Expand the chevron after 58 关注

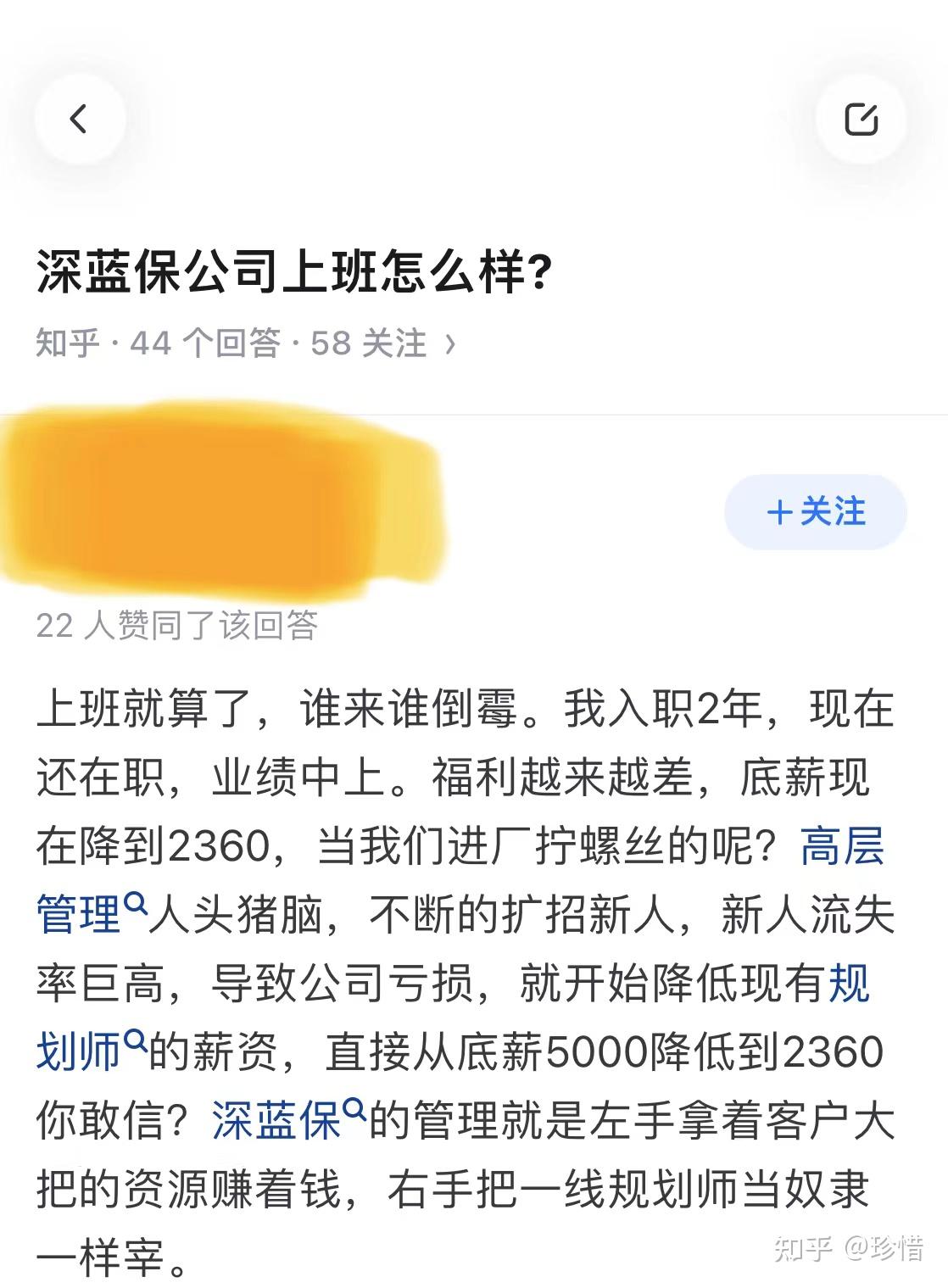(x=449, y=343)
